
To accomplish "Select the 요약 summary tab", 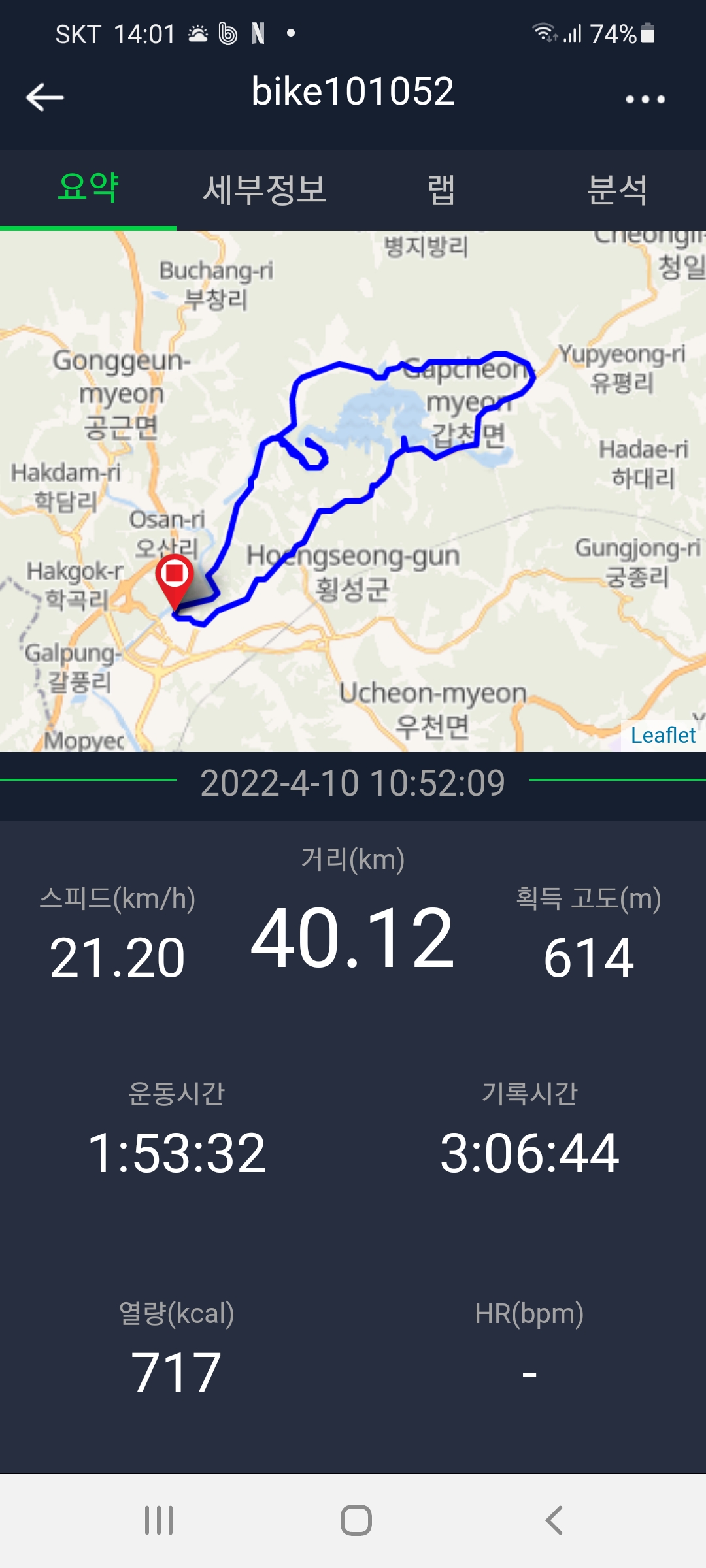I will [x=88, y=189].
